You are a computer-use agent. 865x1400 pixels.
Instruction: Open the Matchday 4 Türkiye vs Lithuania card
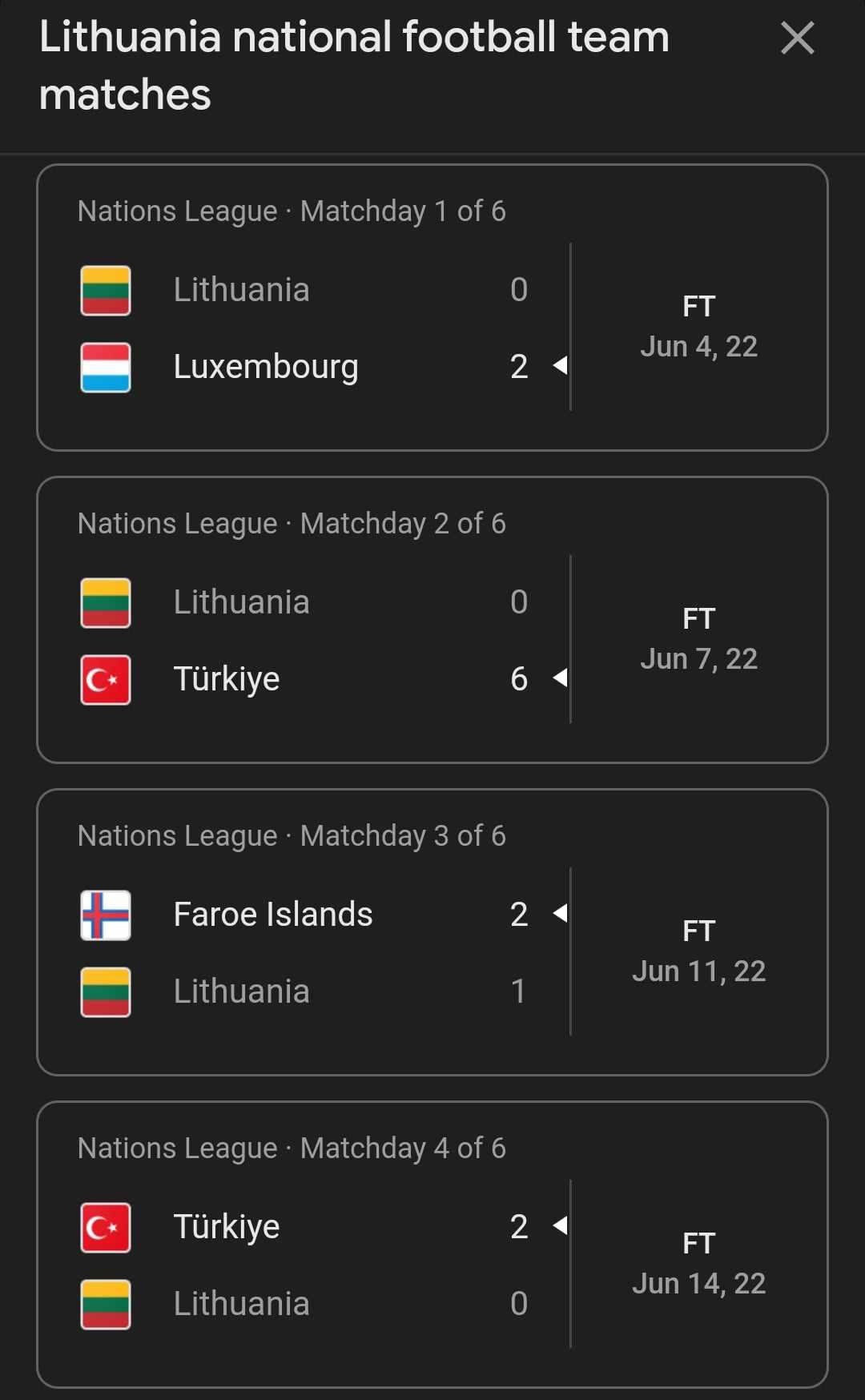tap(432, 1245)
